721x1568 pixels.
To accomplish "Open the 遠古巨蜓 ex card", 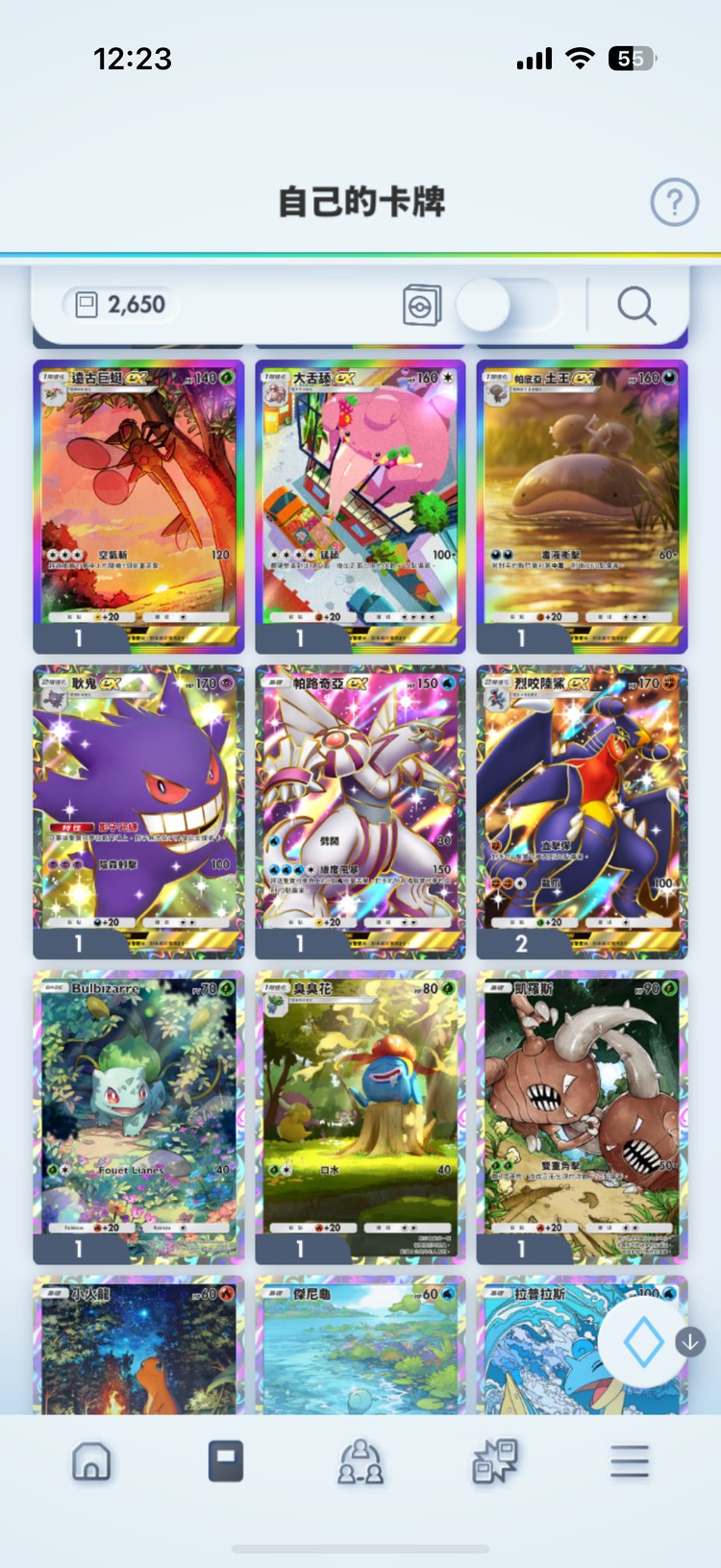I will tap(138, 495).
